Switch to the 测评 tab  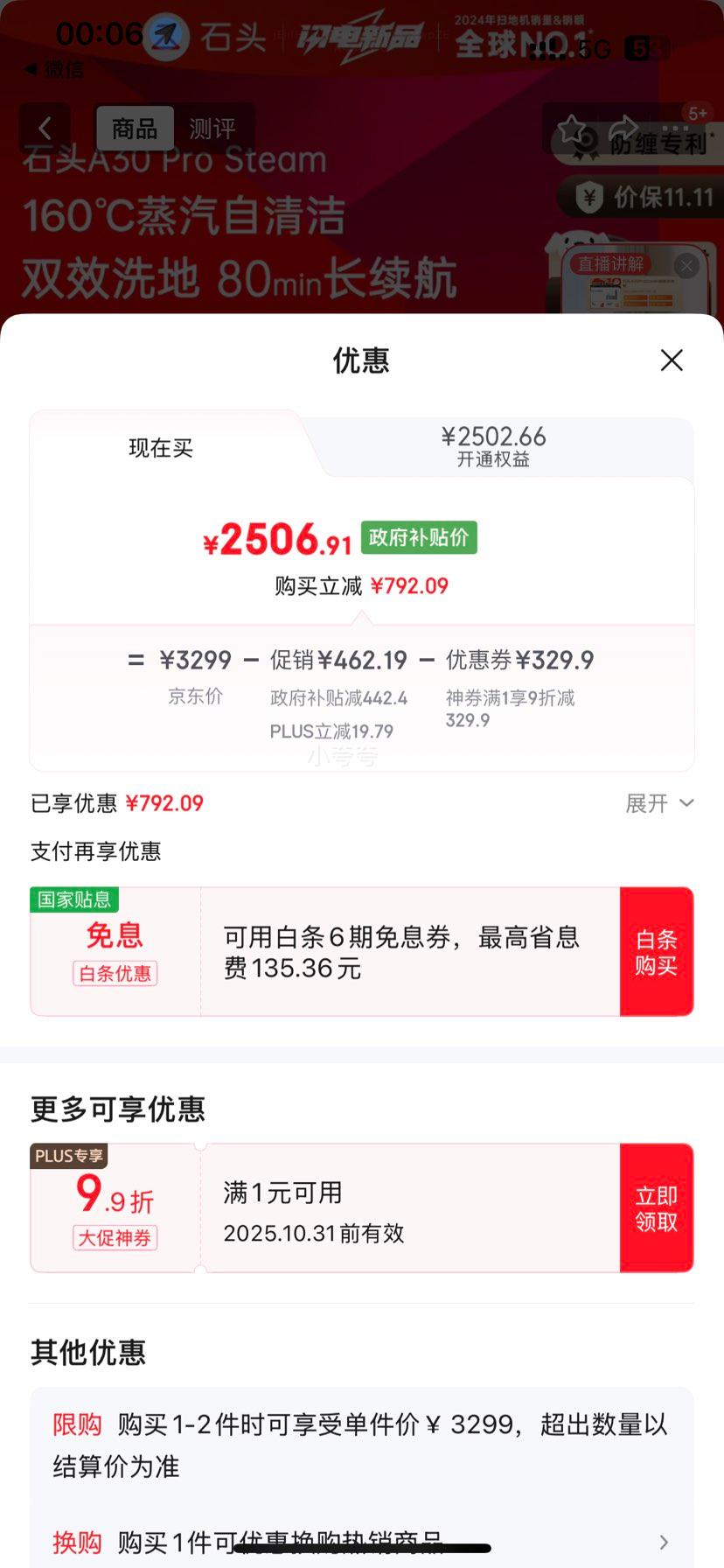212,129
